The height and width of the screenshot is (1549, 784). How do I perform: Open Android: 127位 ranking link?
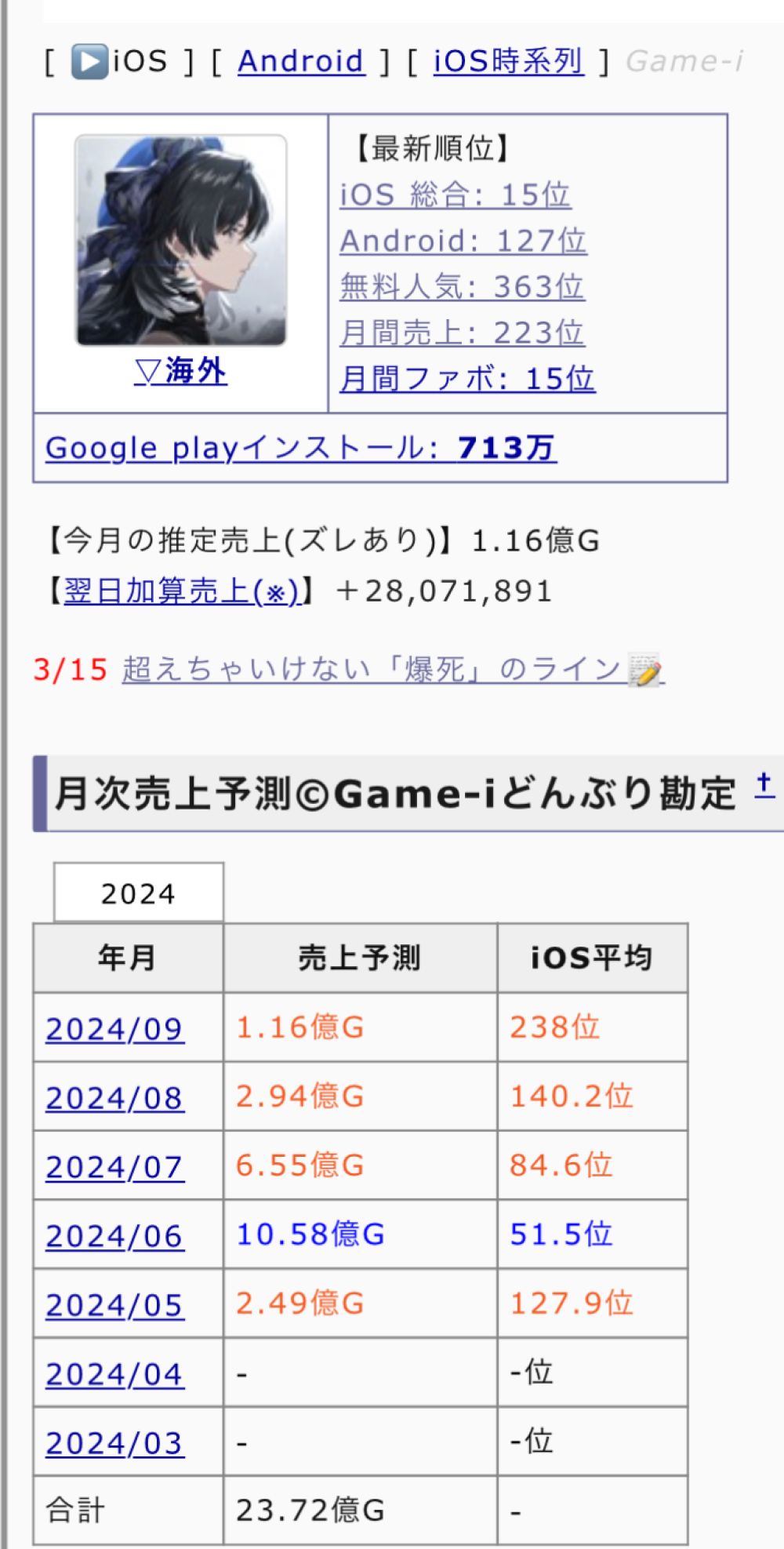463,241
